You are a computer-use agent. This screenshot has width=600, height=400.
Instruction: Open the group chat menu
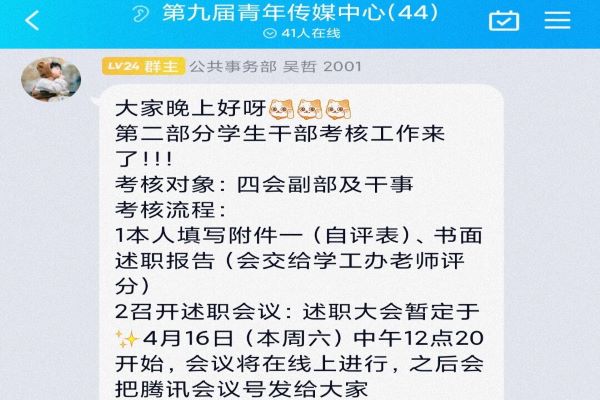(x=558, y=20)
